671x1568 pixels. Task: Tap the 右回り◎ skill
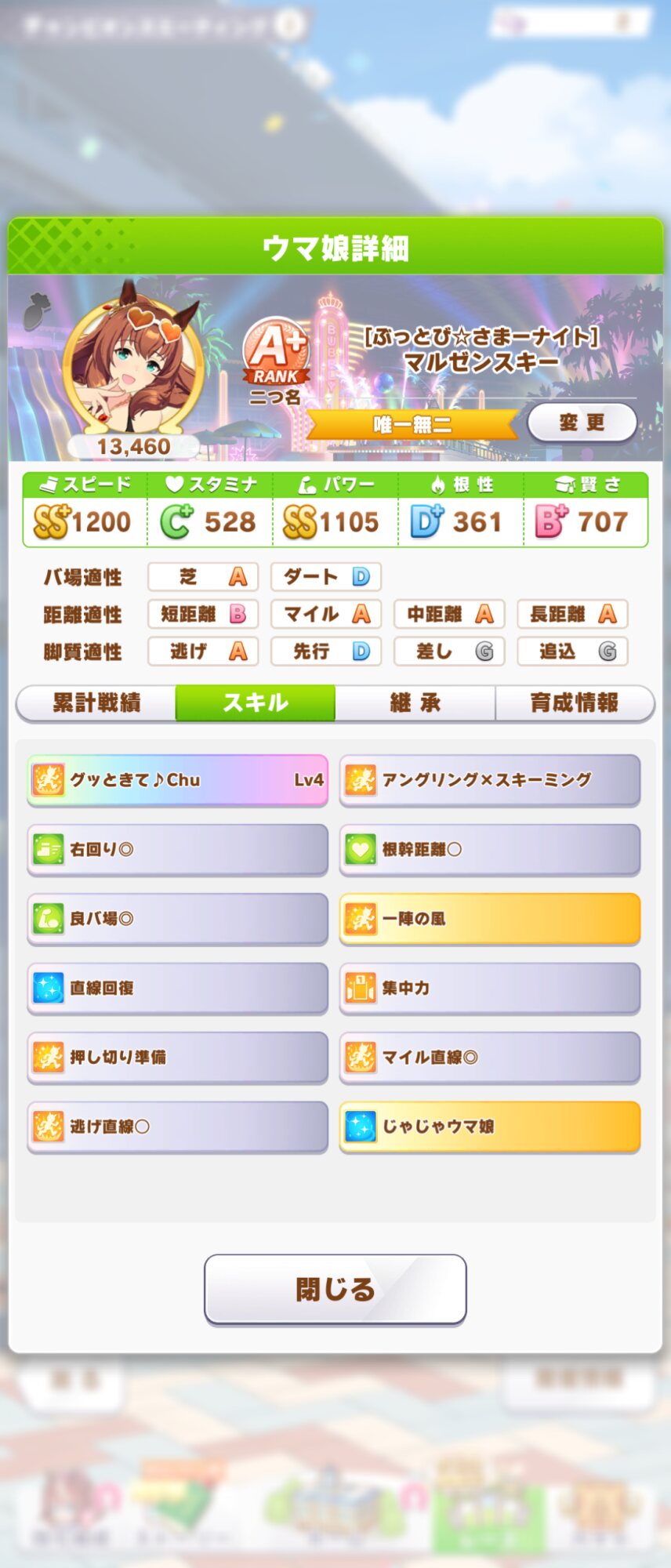pyautogui.click(x=178, y=849)
